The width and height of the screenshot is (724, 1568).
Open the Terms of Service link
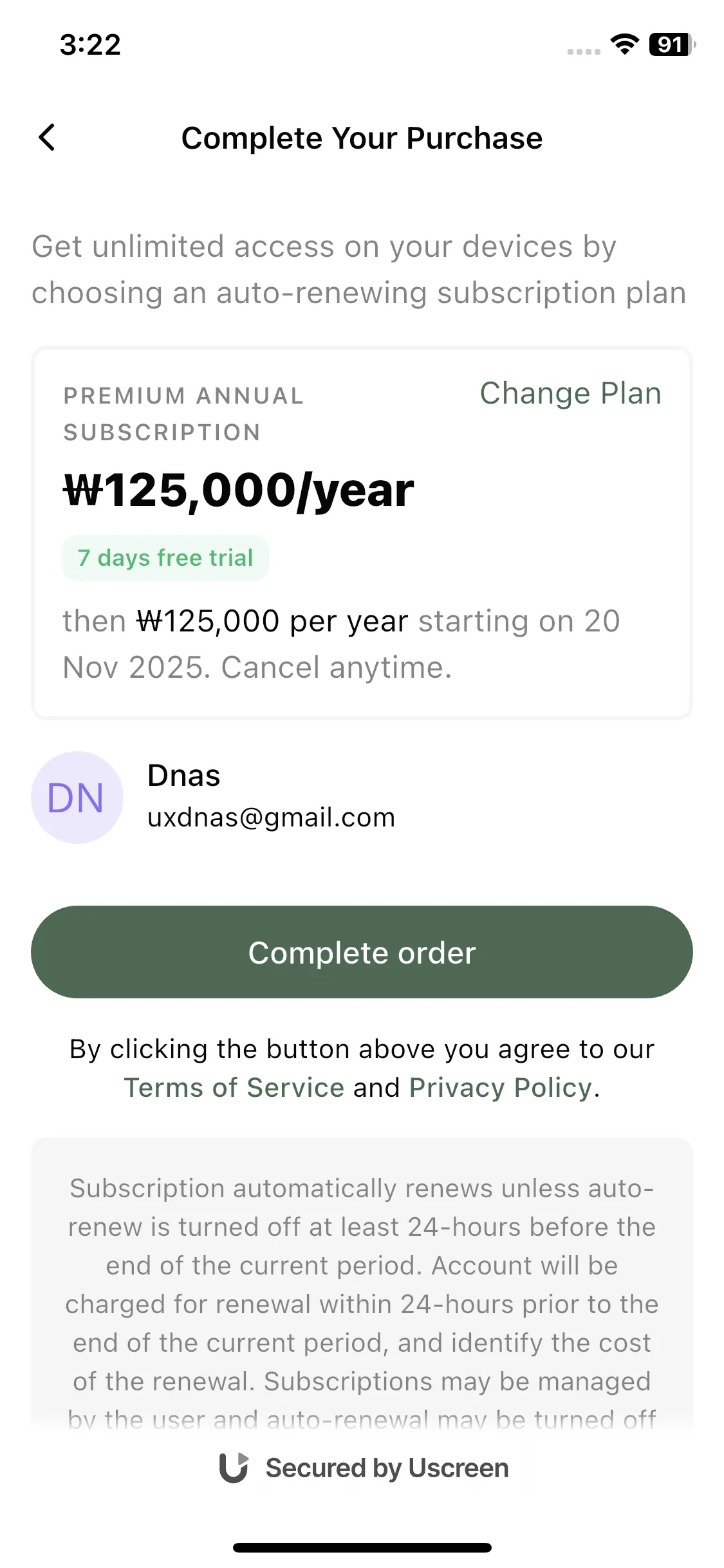(234, 1088)
